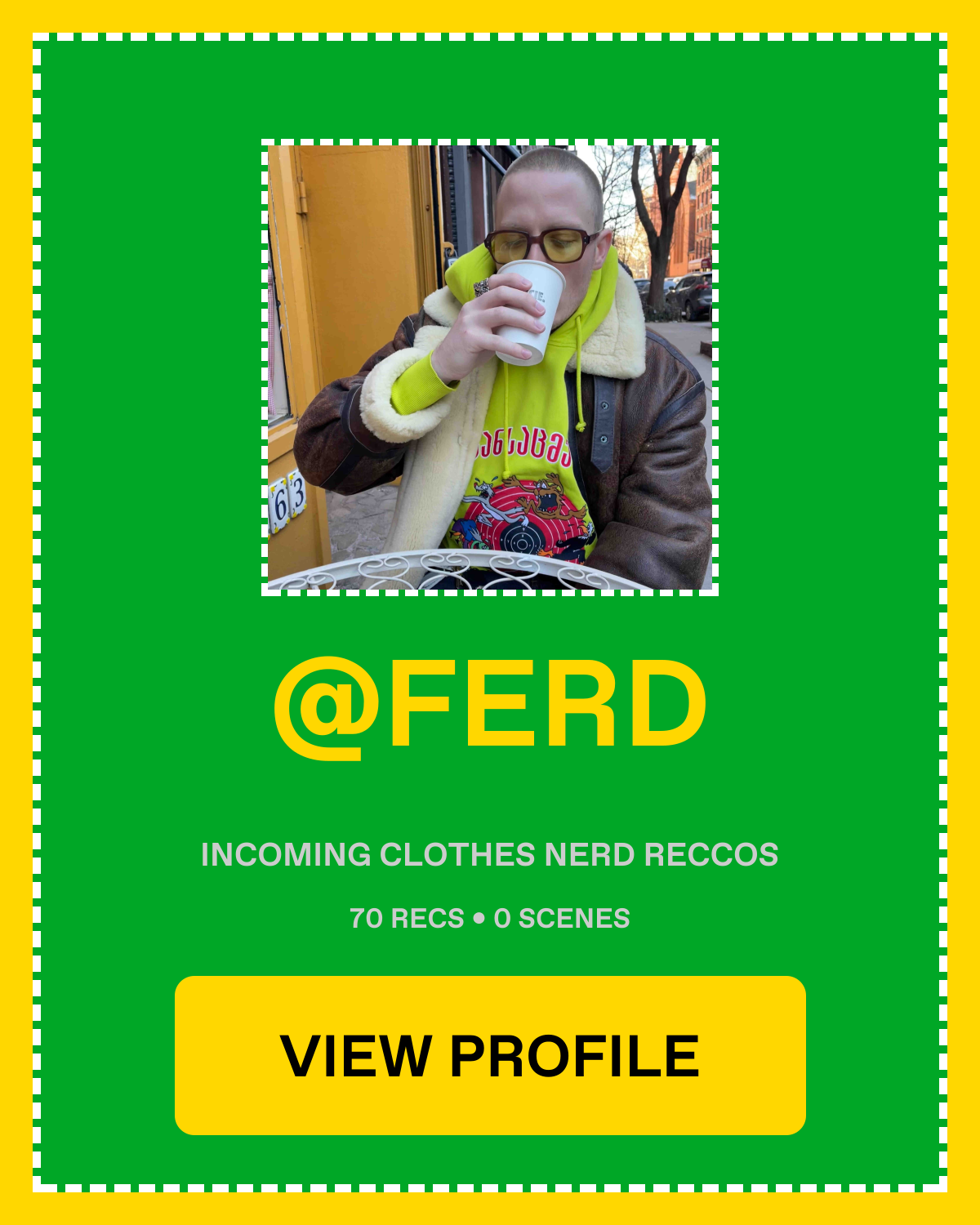Tap @FERD's profile photo
The image size is (980, 1225).
point(490,367)
